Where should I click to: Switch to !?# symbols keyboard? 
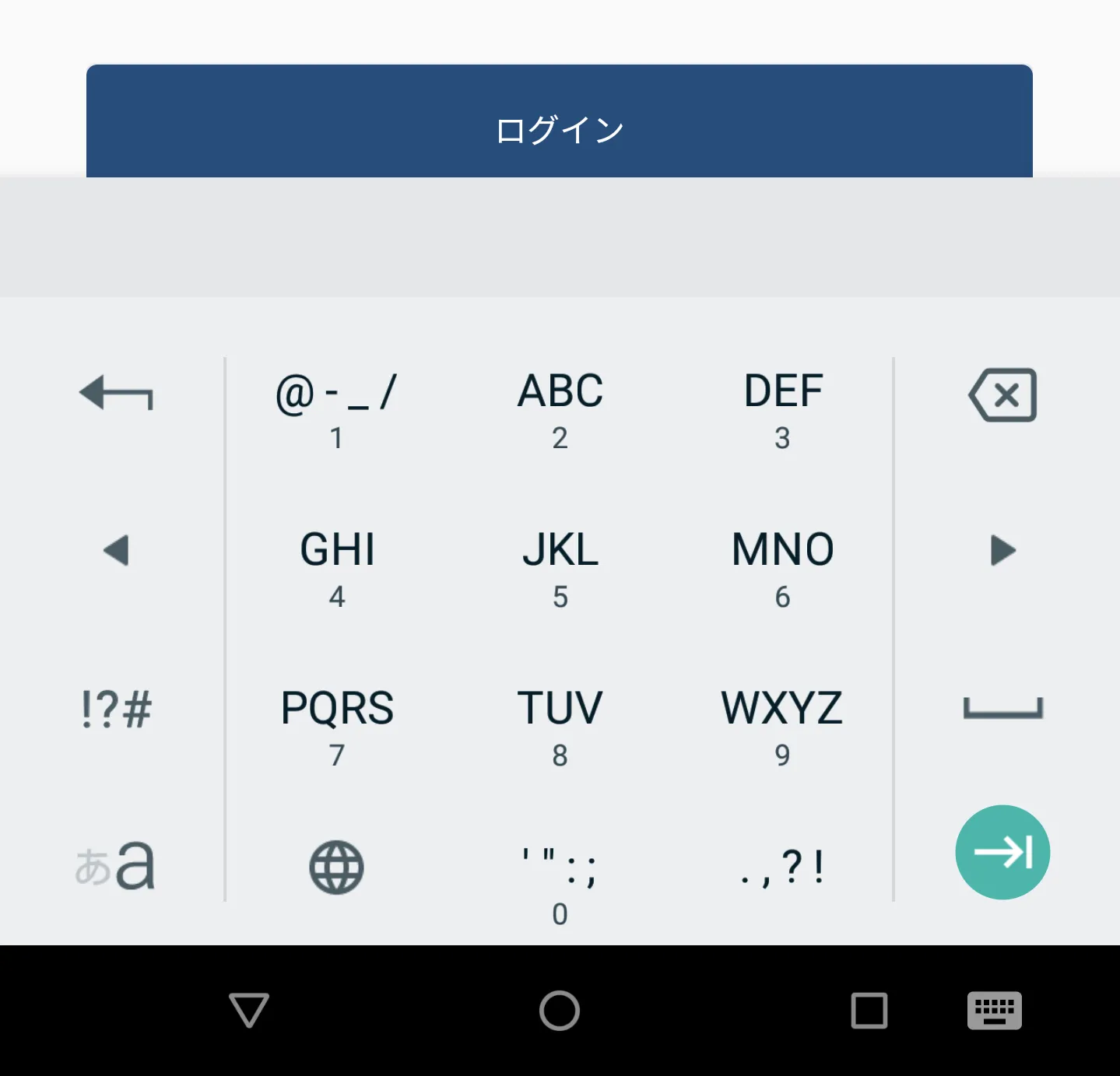coord(116,710)
